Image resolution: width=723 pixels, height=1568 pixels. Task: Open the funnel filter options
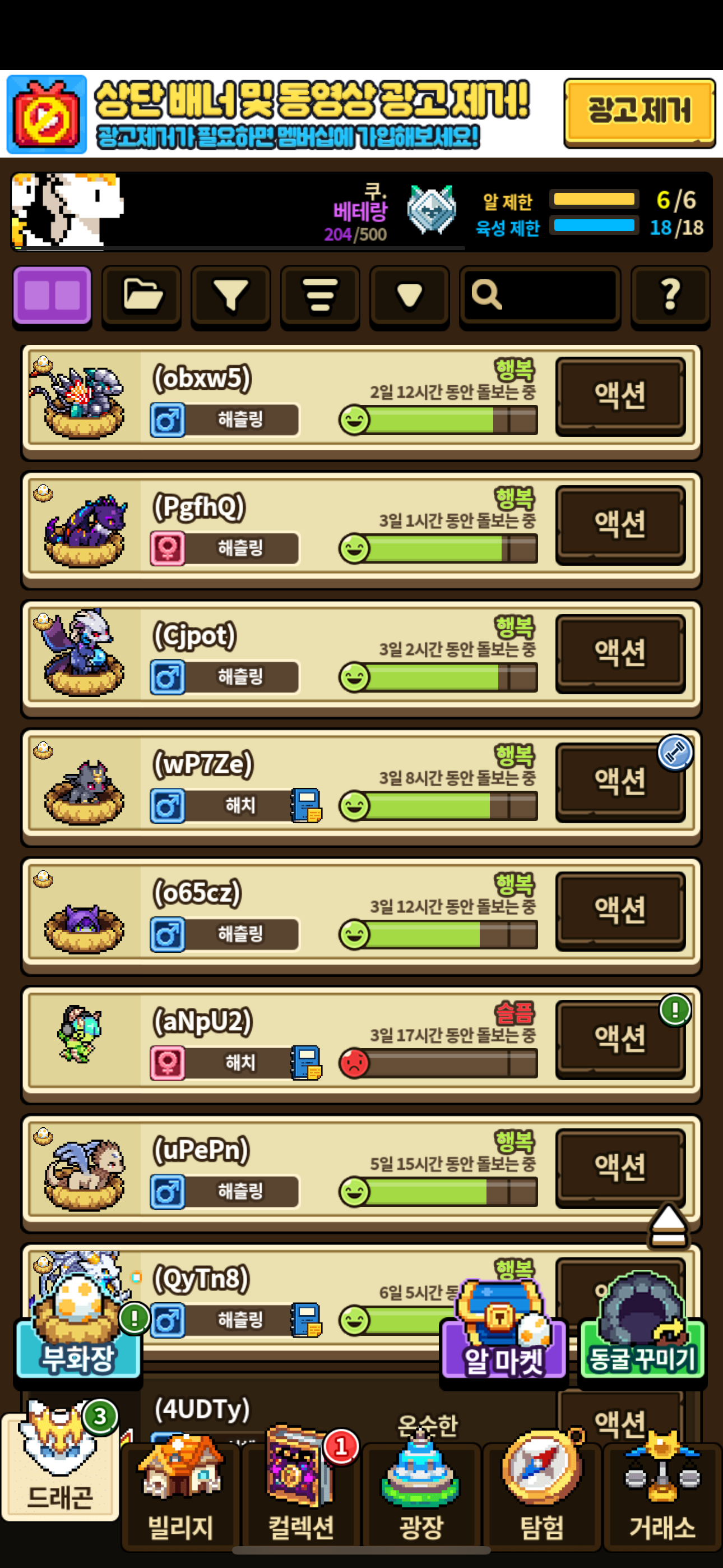click(231, 296)
